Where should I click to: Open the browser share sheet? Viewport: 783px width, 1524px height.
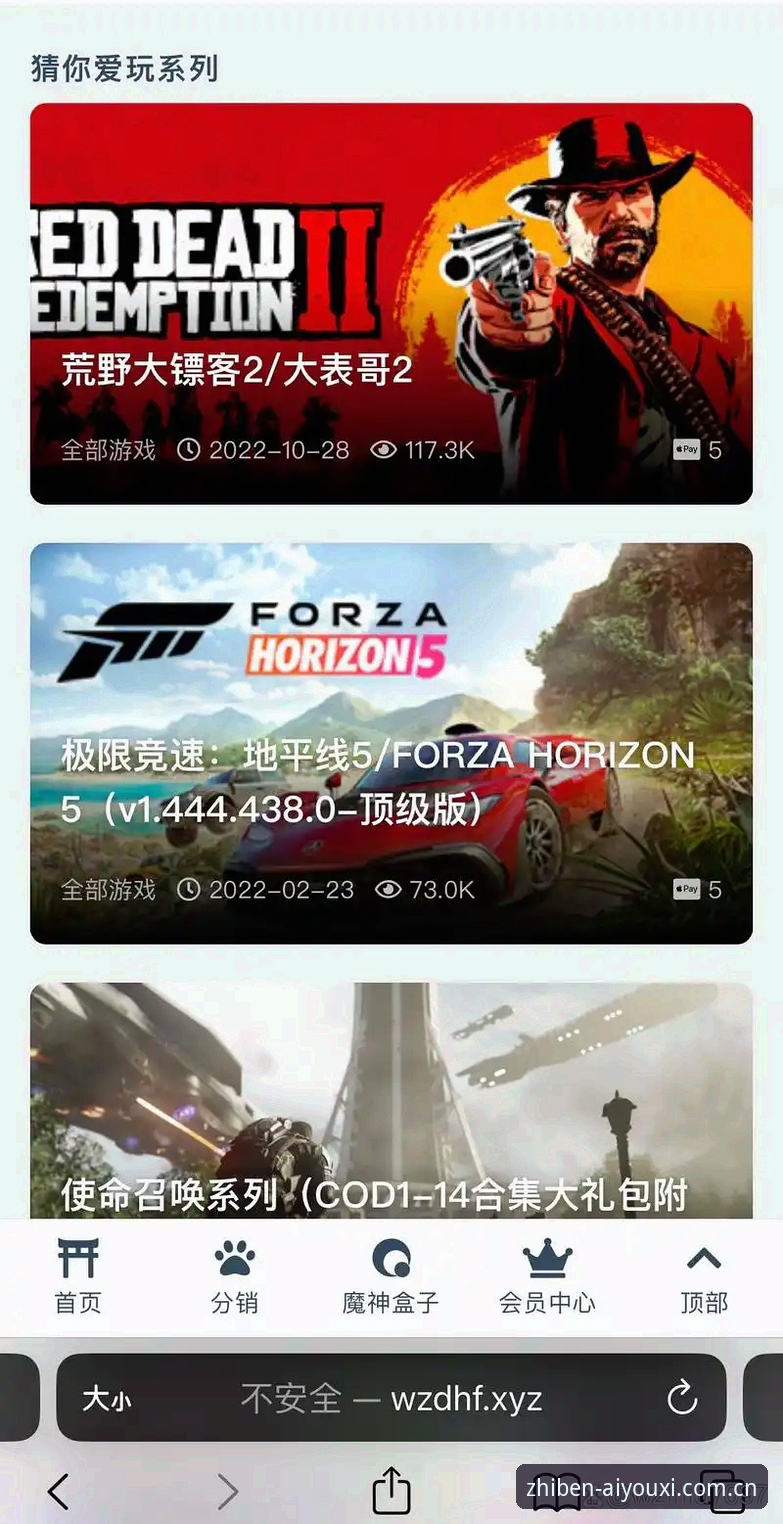392,1490
